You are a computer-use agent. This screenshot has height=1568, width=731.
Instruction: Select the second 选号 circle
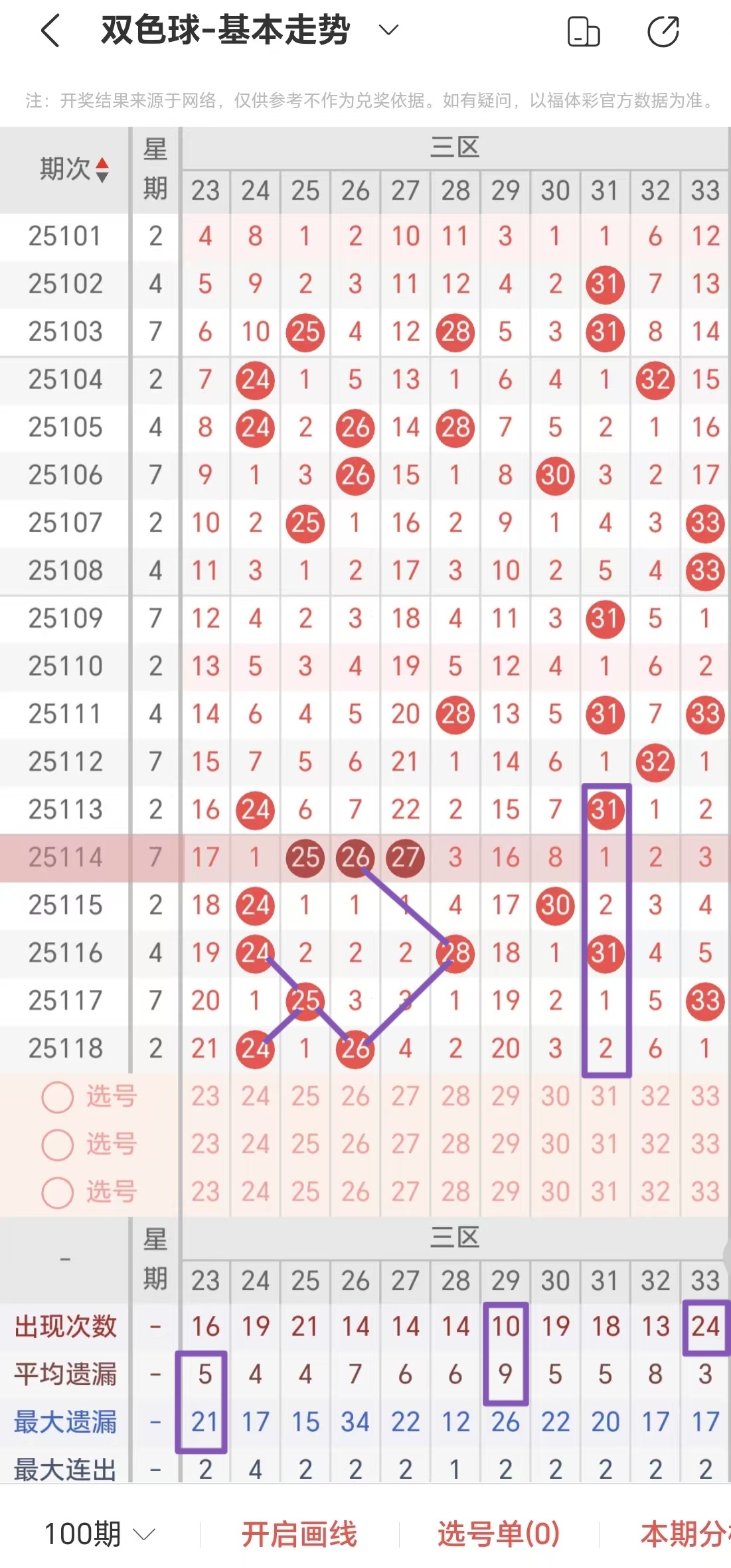(56, 1145)
